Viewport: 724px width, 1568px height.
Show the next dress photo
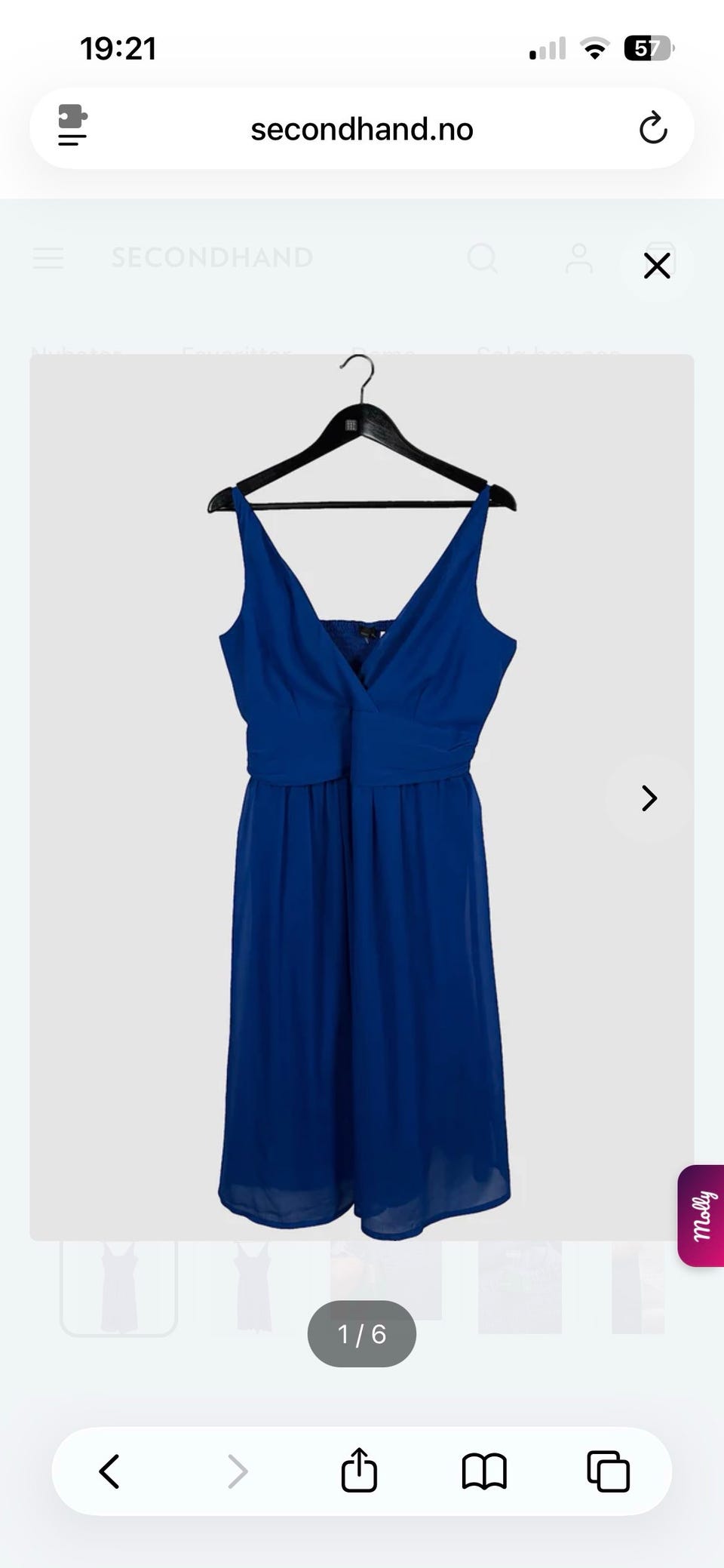click(649, 798)
